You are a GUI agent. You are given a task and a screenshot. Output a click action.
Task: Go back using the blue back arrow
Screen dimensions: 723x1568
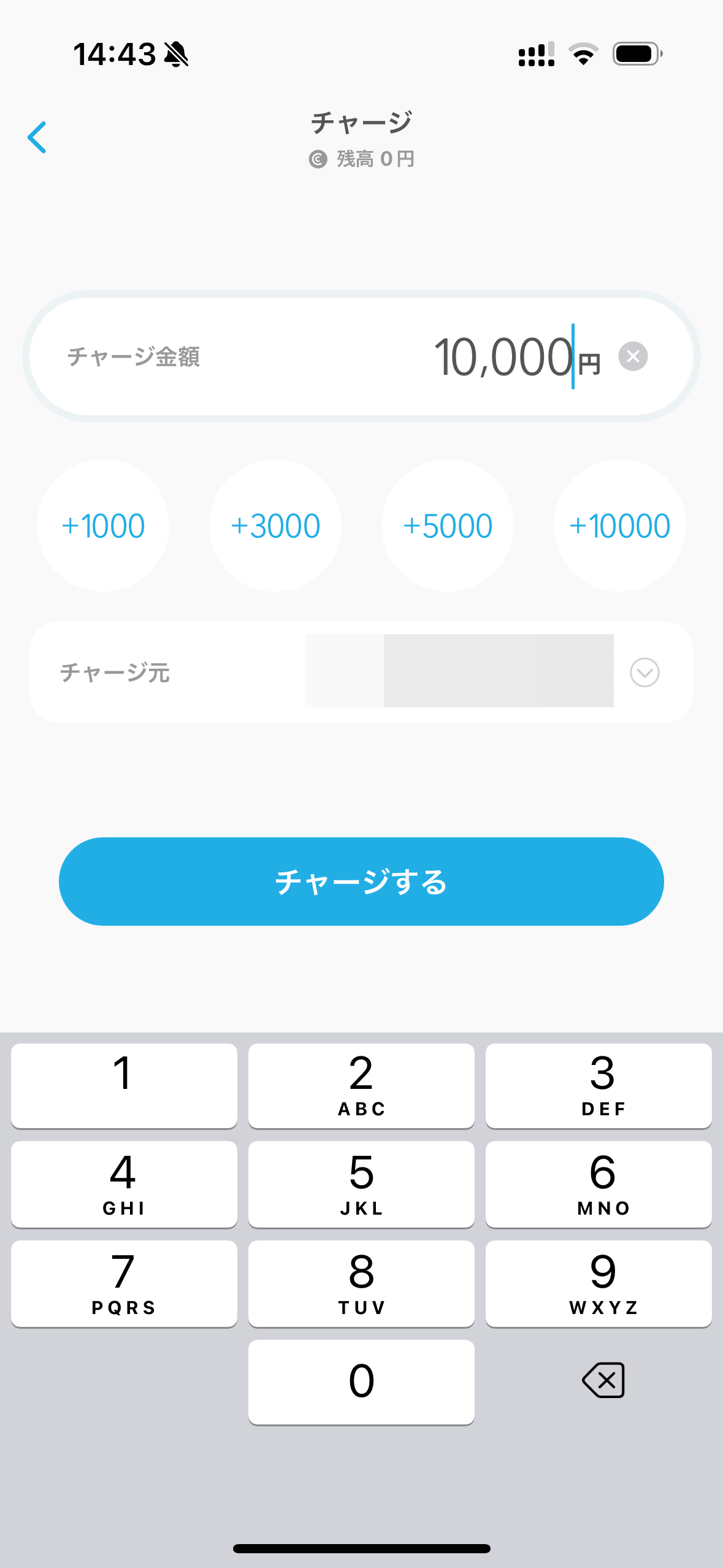click(37, 136)
